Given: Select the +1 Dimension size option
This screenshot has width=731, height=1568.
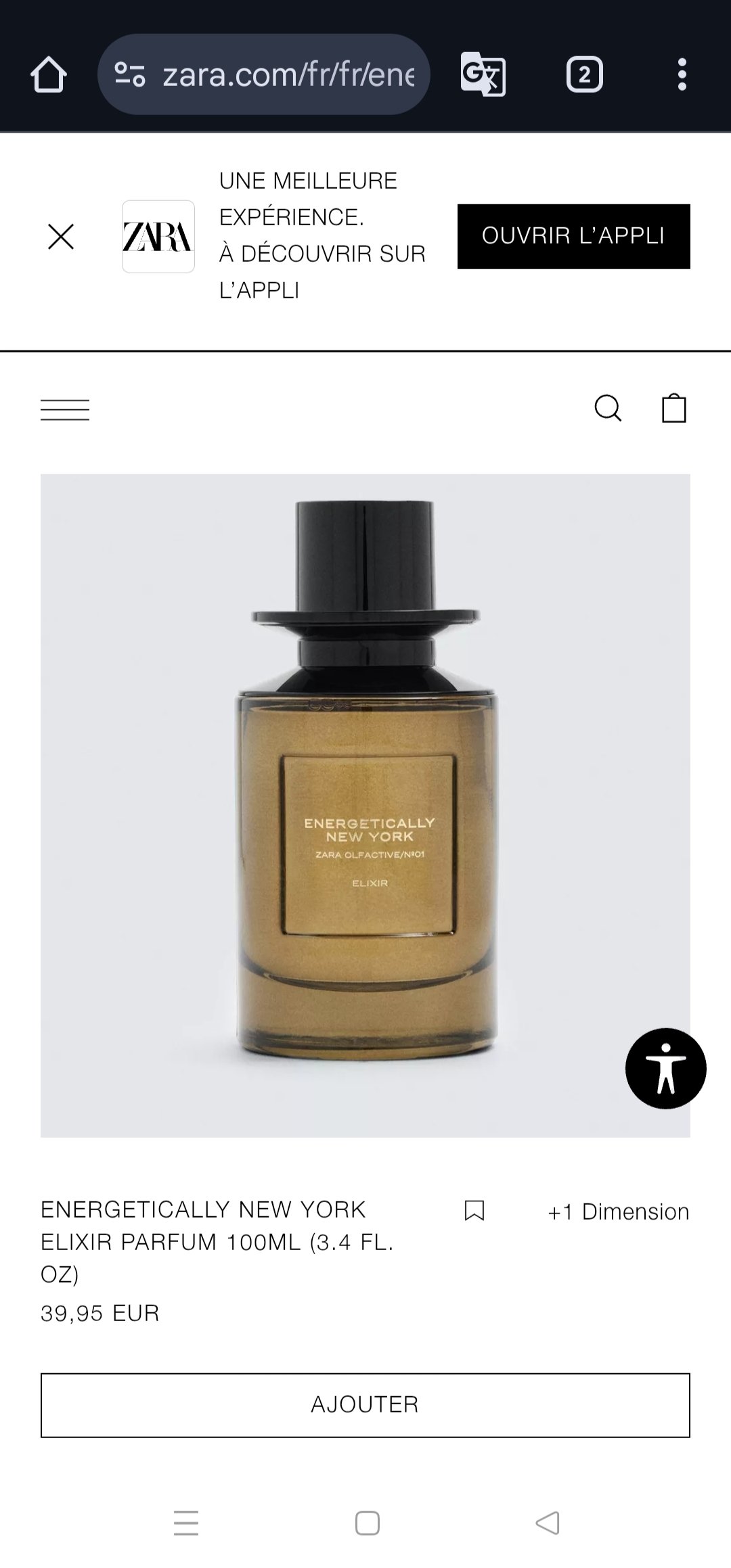Looking at the screenshot, I should [618, 1212].
